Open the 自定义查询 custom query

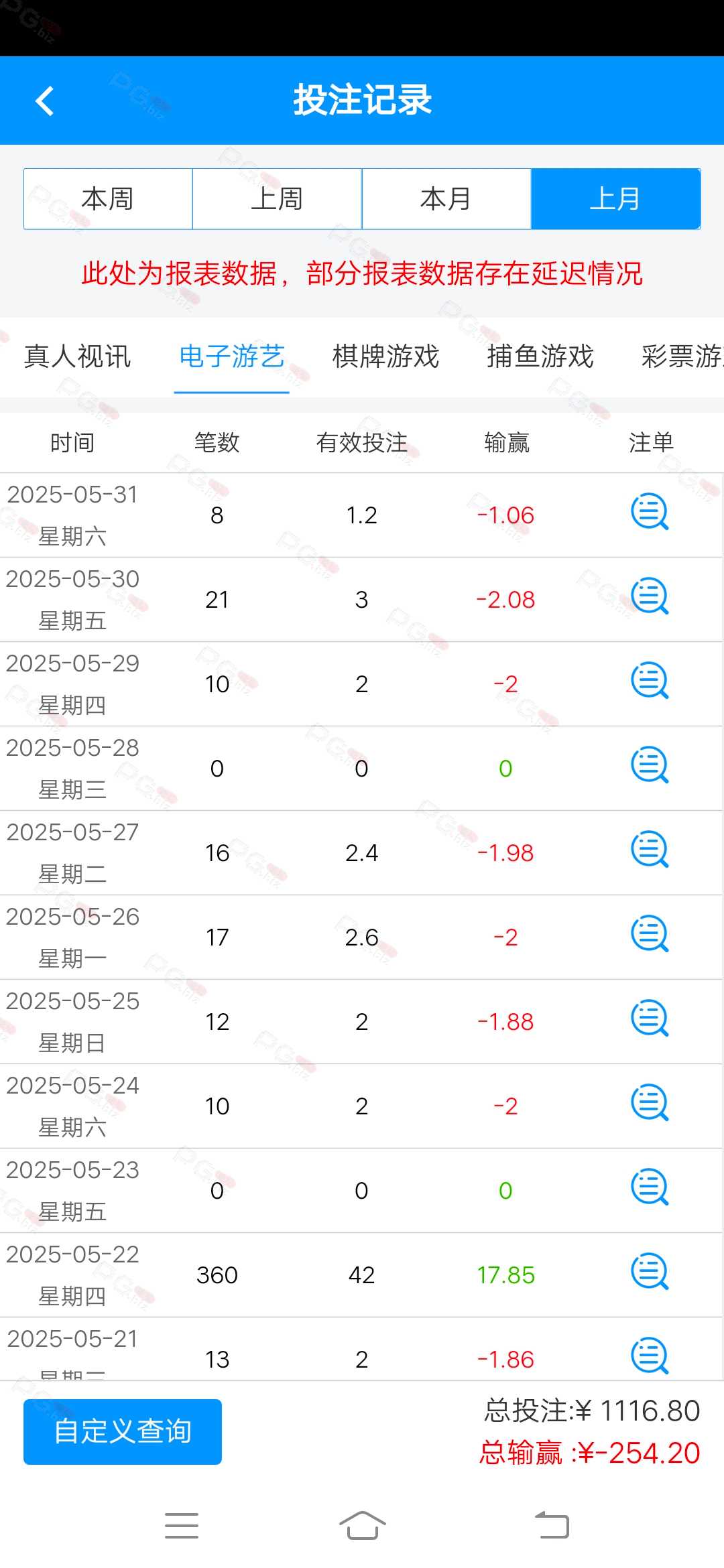pyautogui.click(x=123, y=1432)
